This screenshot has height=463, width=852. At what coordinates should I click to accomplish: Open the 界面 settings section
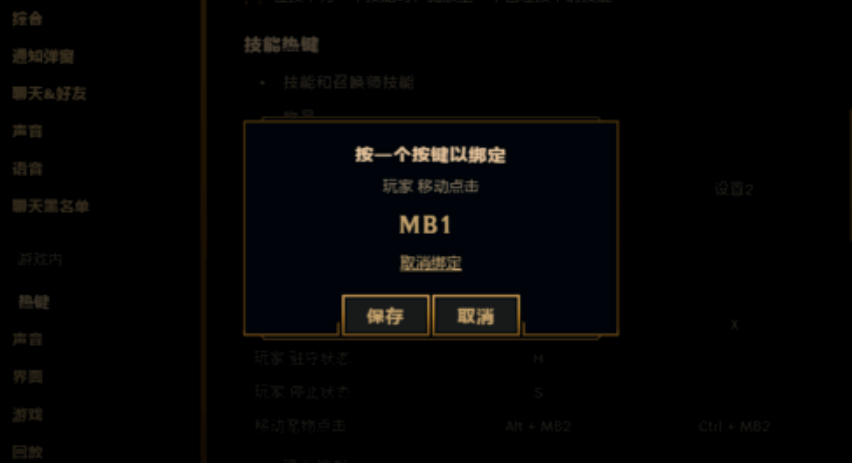[27, 376]
